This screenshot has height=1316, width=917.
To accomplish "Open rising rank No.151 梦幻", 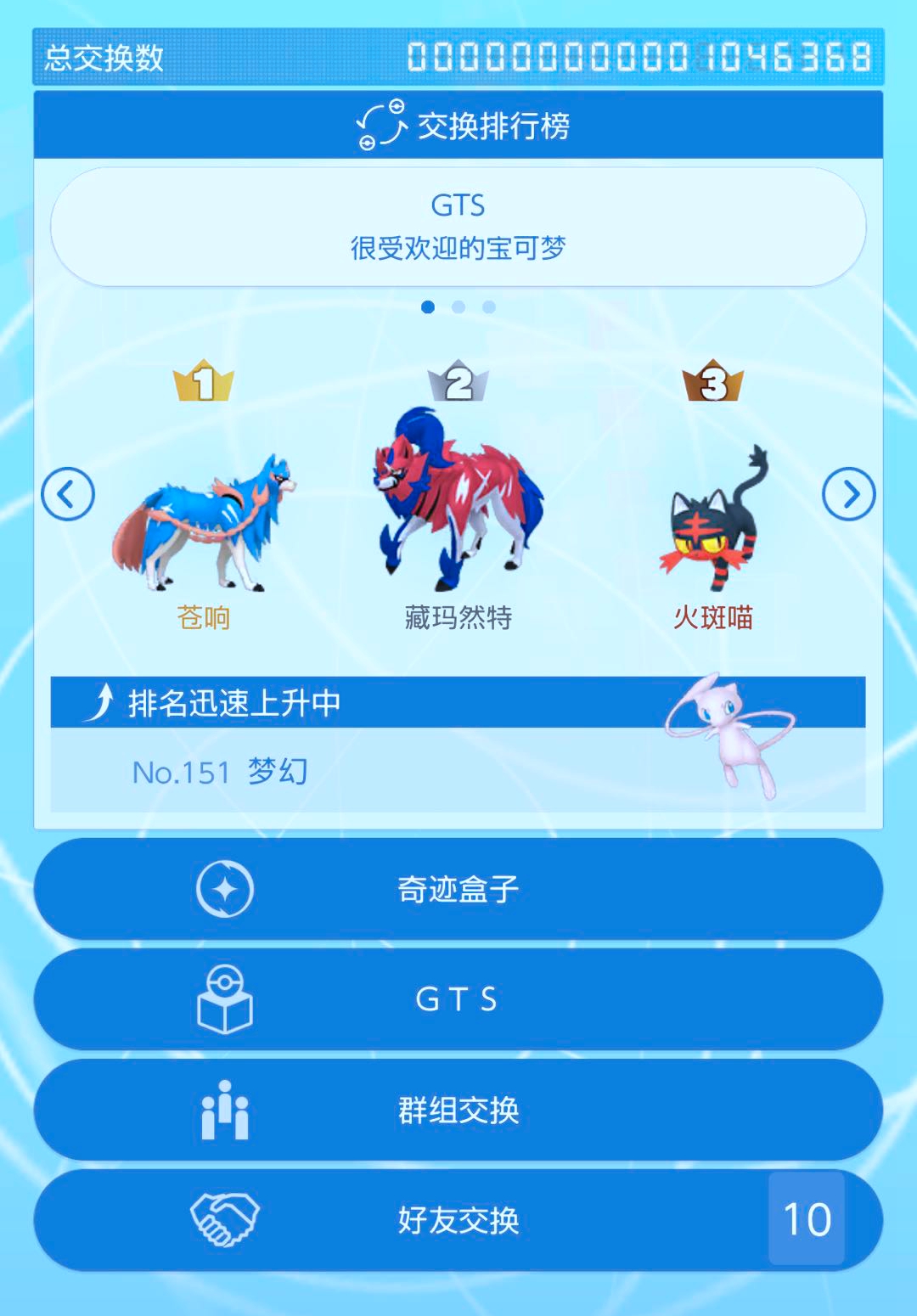I will pos(458,771).
